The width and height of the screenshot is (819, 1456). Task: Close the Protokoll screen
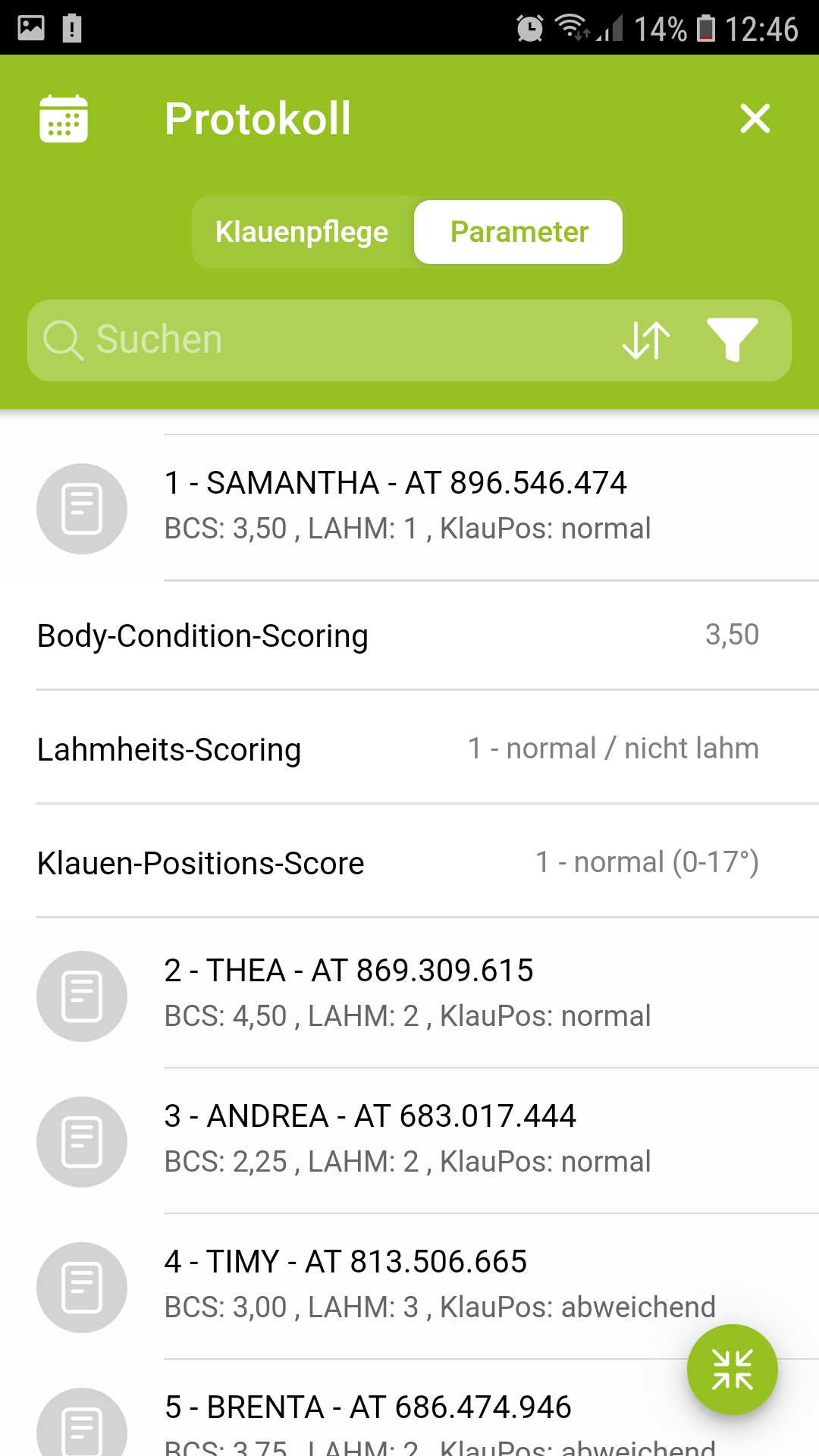pos(755,119)
